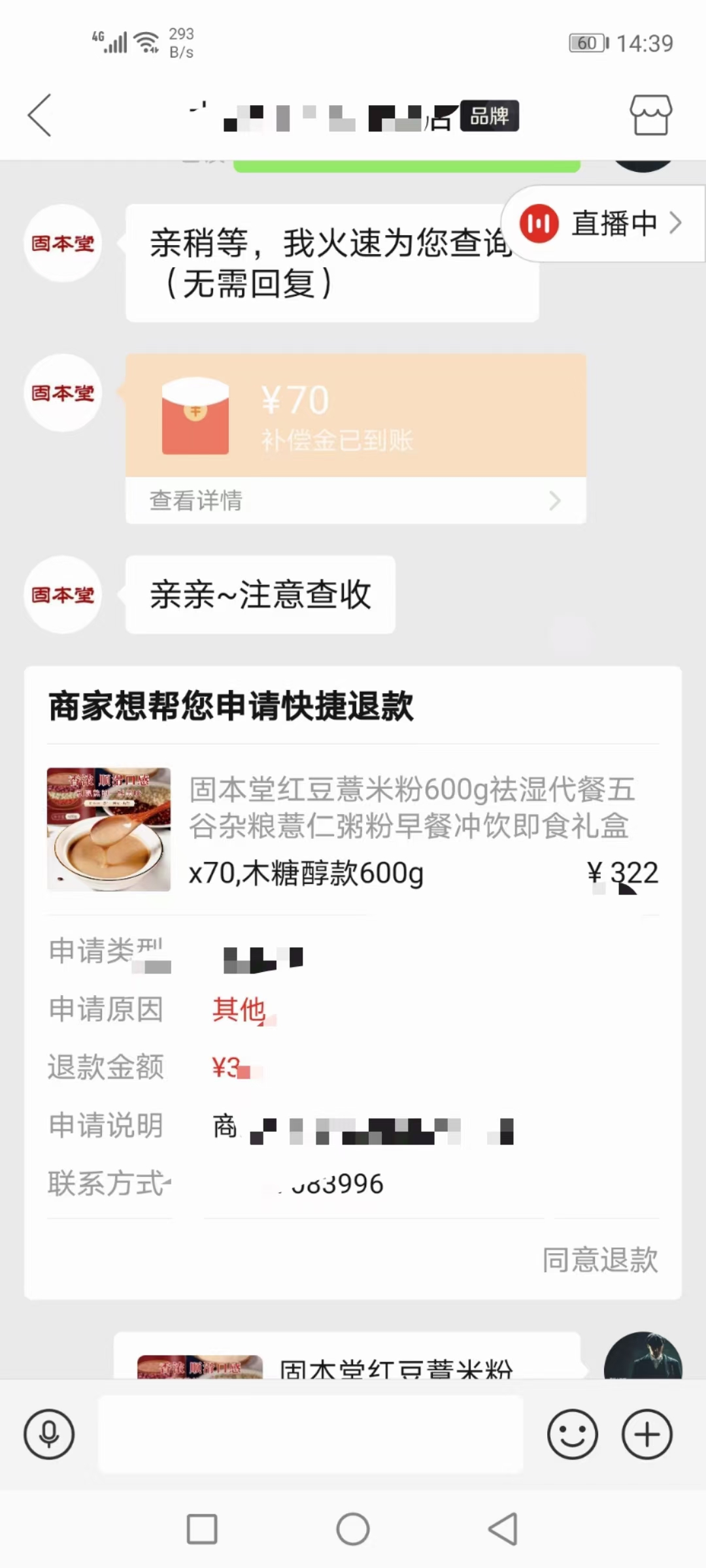
Task: Open the shop storefront icon
Action: [650, 115]
